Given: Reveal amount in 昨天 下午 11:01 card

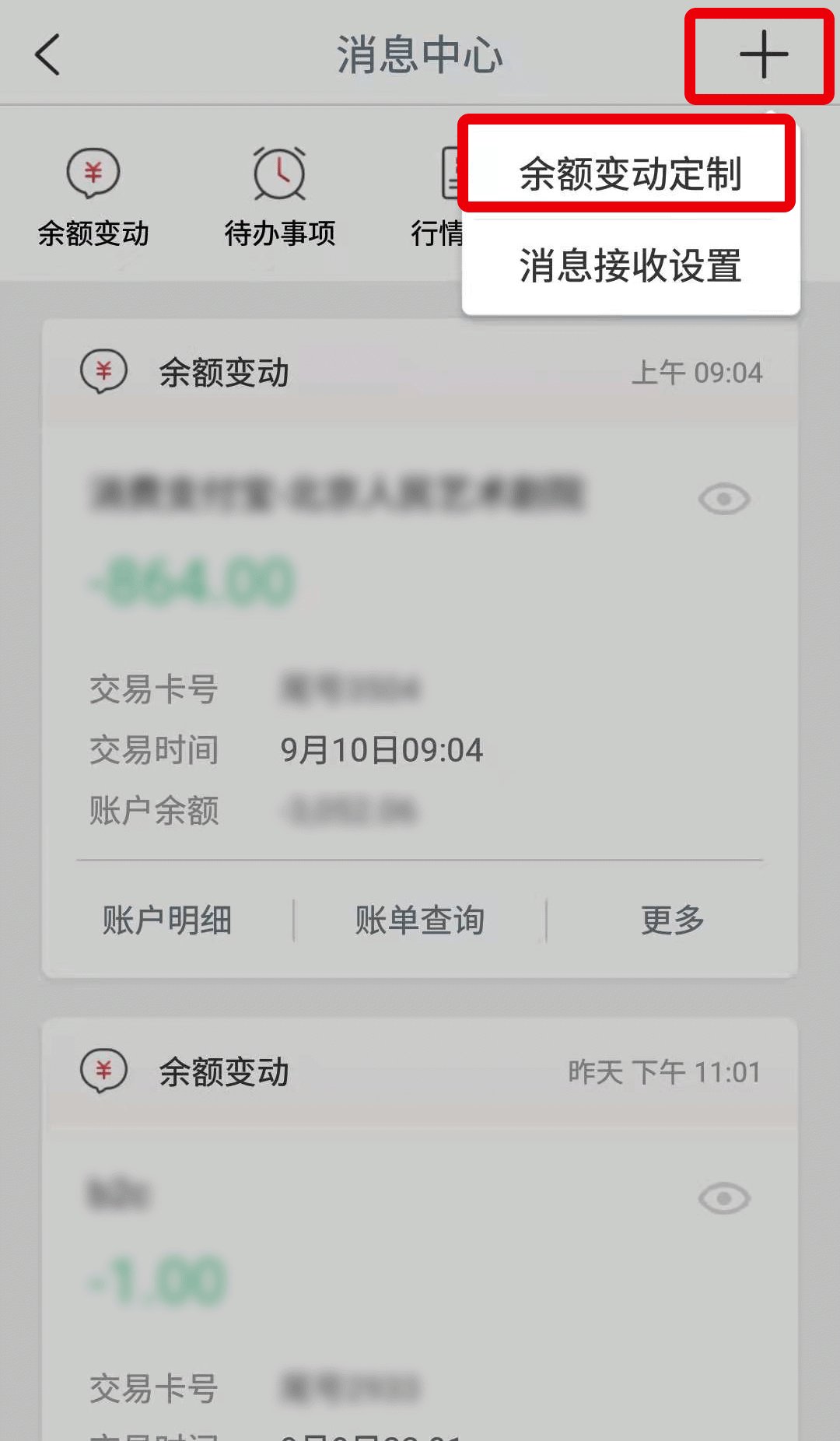Looking at the screenshot, I should tap(723, 1198).
